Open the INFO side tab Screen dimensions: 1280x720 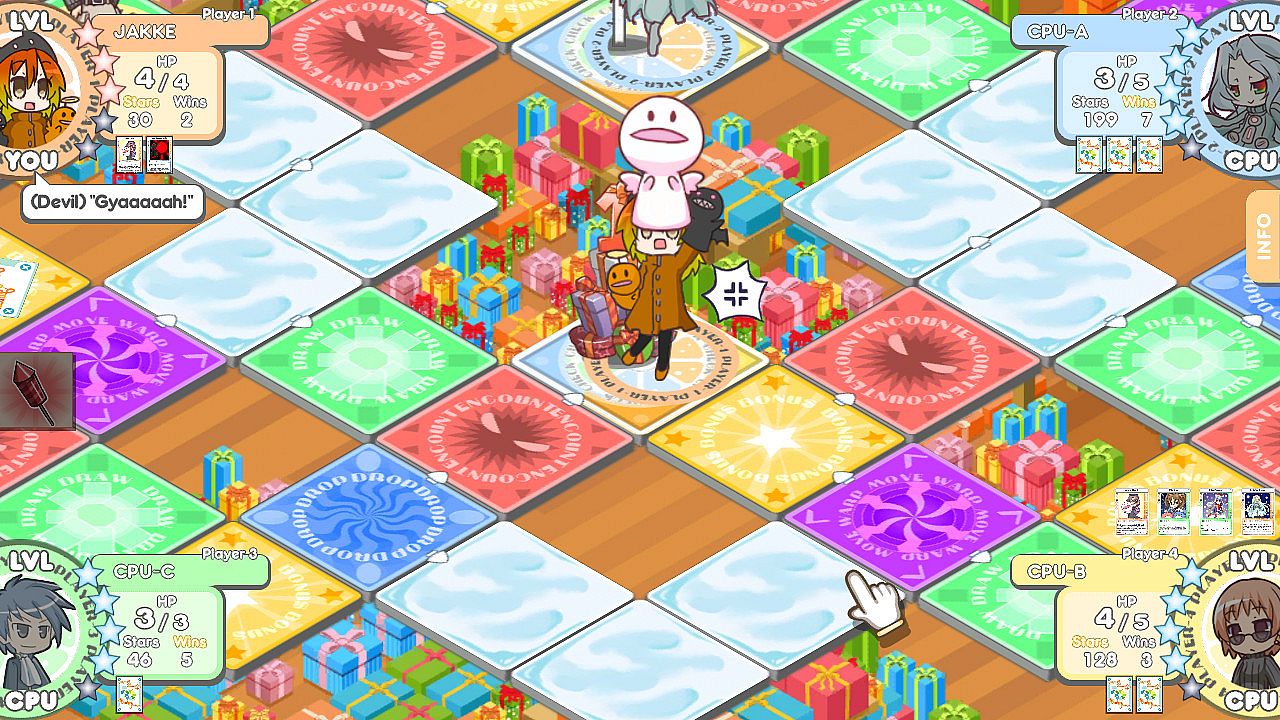click(1262, 236)
